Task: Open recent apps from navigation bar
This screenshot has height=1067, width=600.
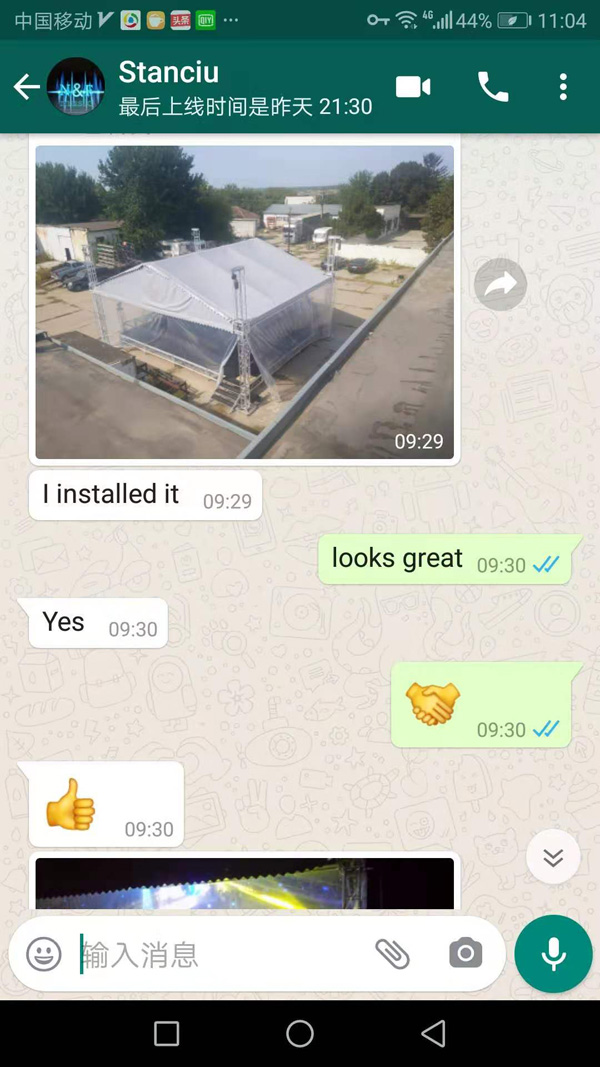Action: click(167, 1033)
